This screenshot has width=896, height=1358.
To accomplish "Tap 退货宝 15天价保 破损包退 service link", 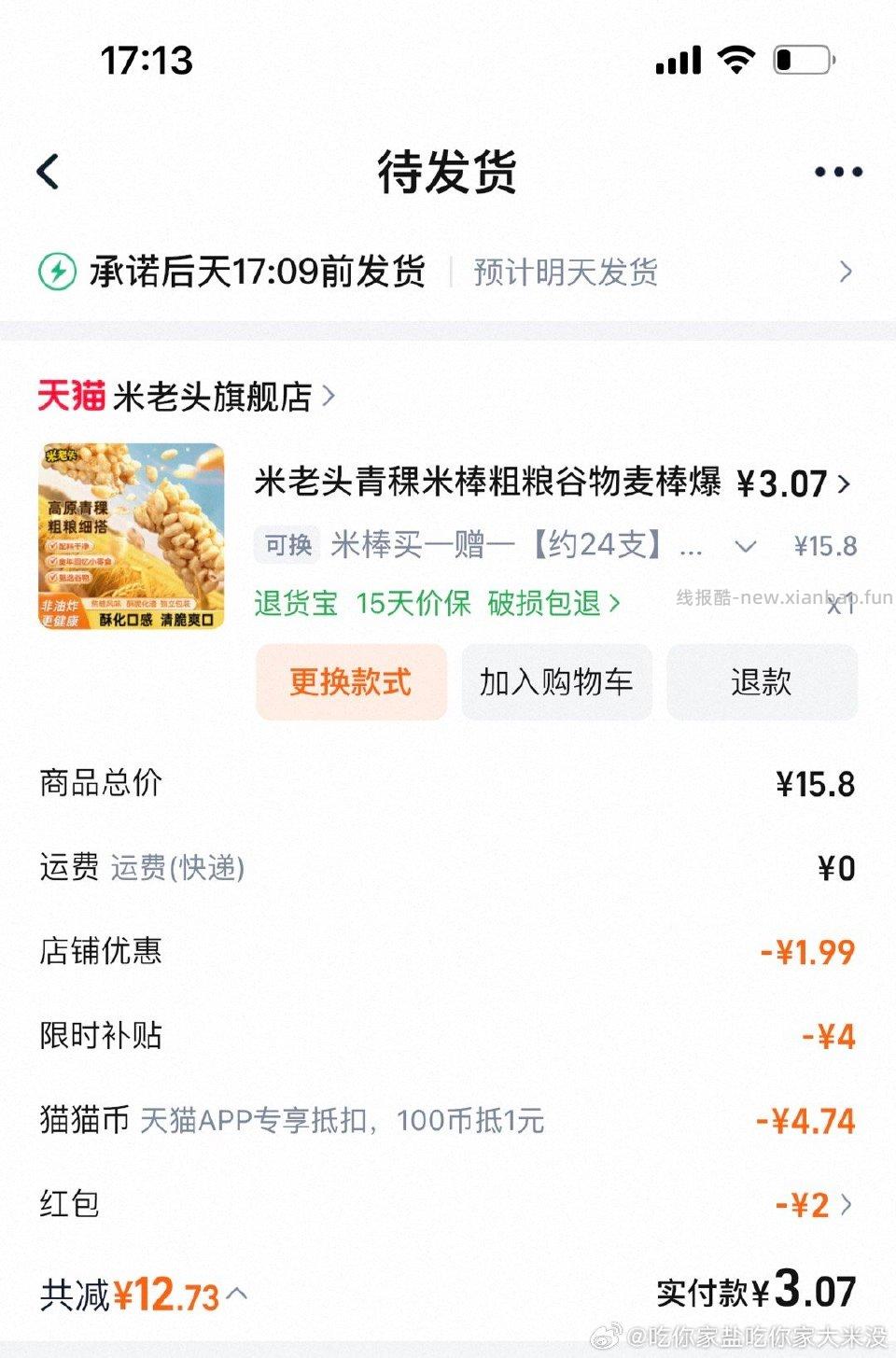I will click(x=434, y=604).
